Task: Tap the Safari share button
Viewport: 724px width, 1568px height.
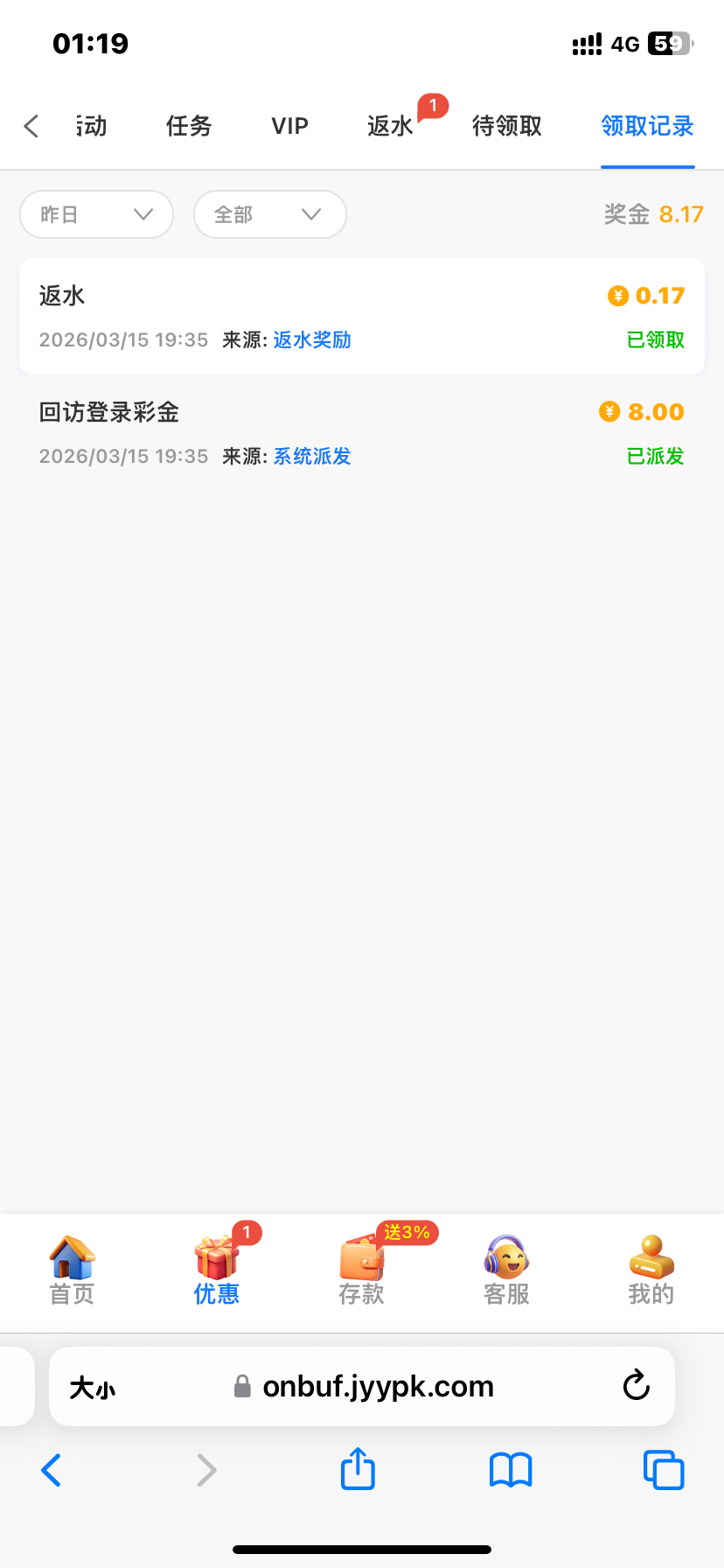Action: 358,1470
